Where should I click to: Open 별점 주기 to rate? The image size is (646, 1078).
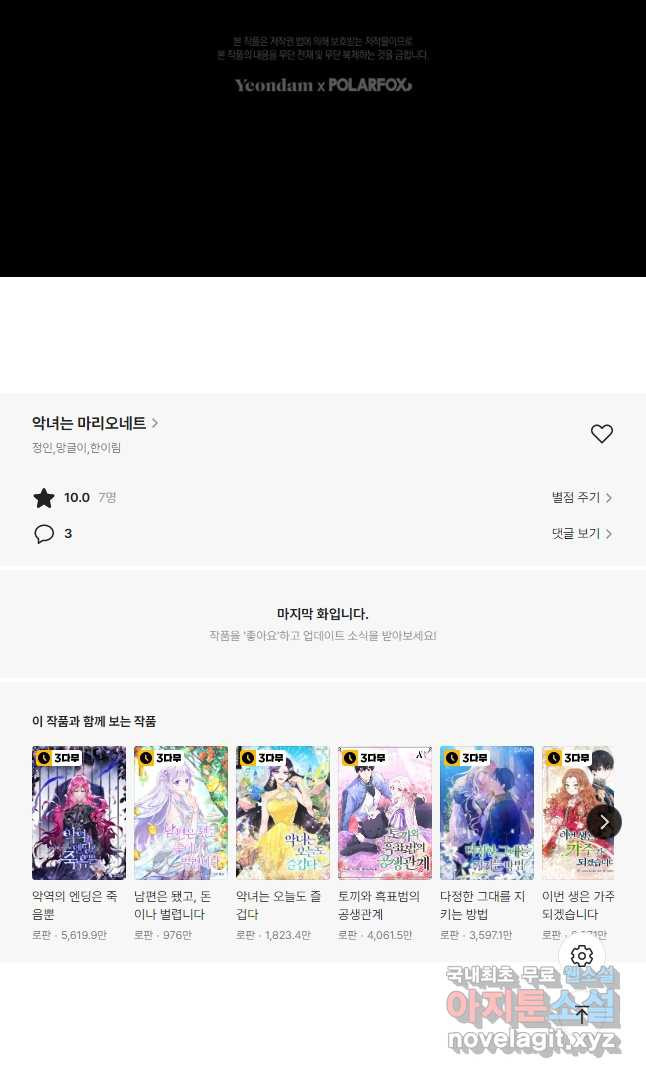click(581, 497)
